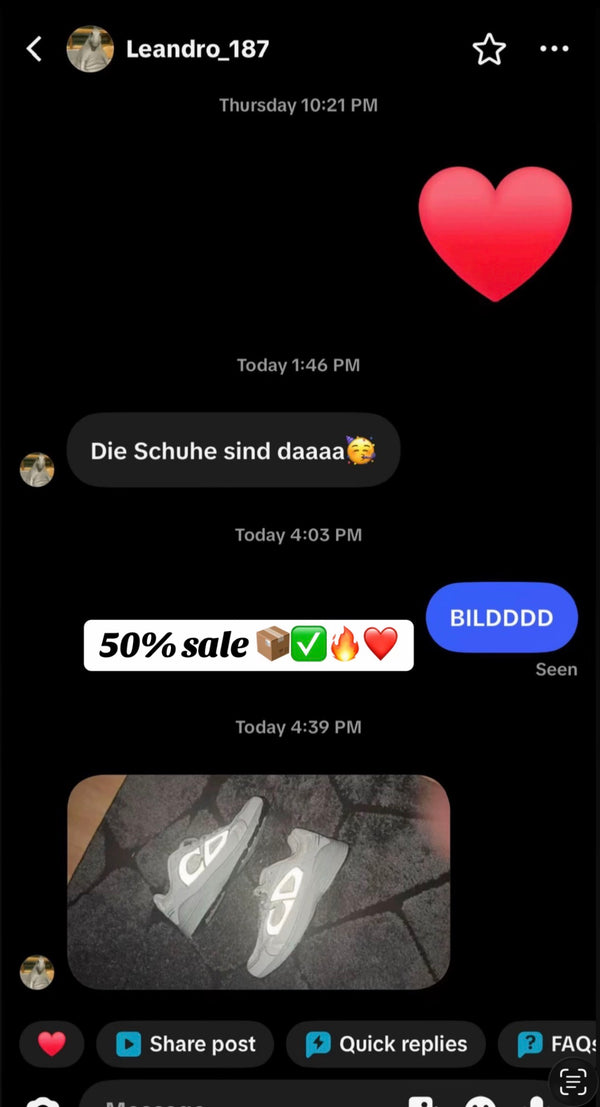The image size is (600, 1107).
Task: Star this conversation
Action: point(489,49)
